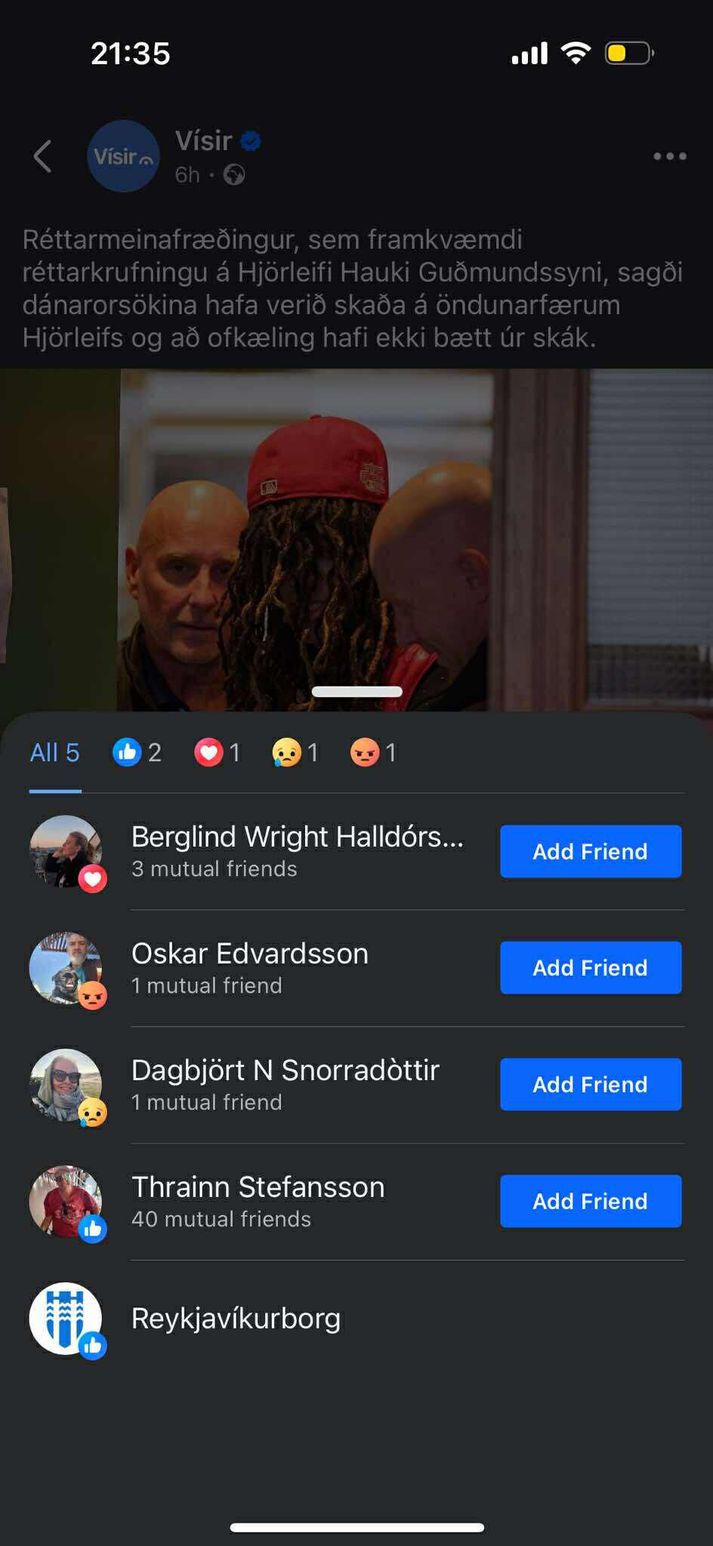Add Berglind Wright Halldórs as friend
The height and width of the screenshot is (1546, 713).
coord(590,851)
